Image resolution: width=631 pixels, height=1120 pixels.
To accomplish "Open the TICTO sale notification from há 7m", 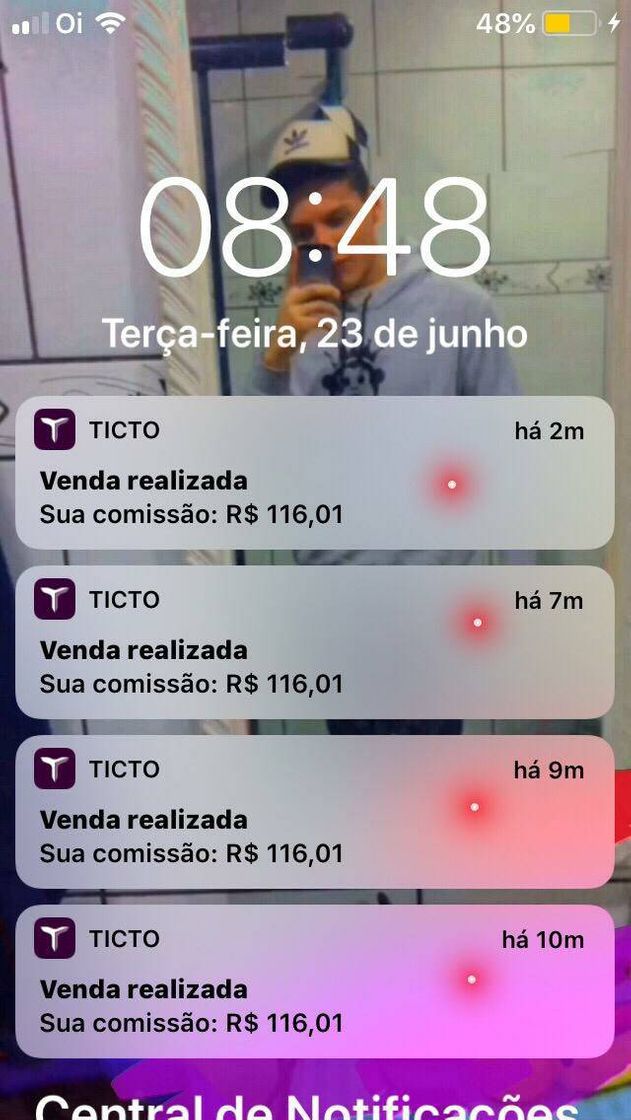I will click(x=314, y=642).
